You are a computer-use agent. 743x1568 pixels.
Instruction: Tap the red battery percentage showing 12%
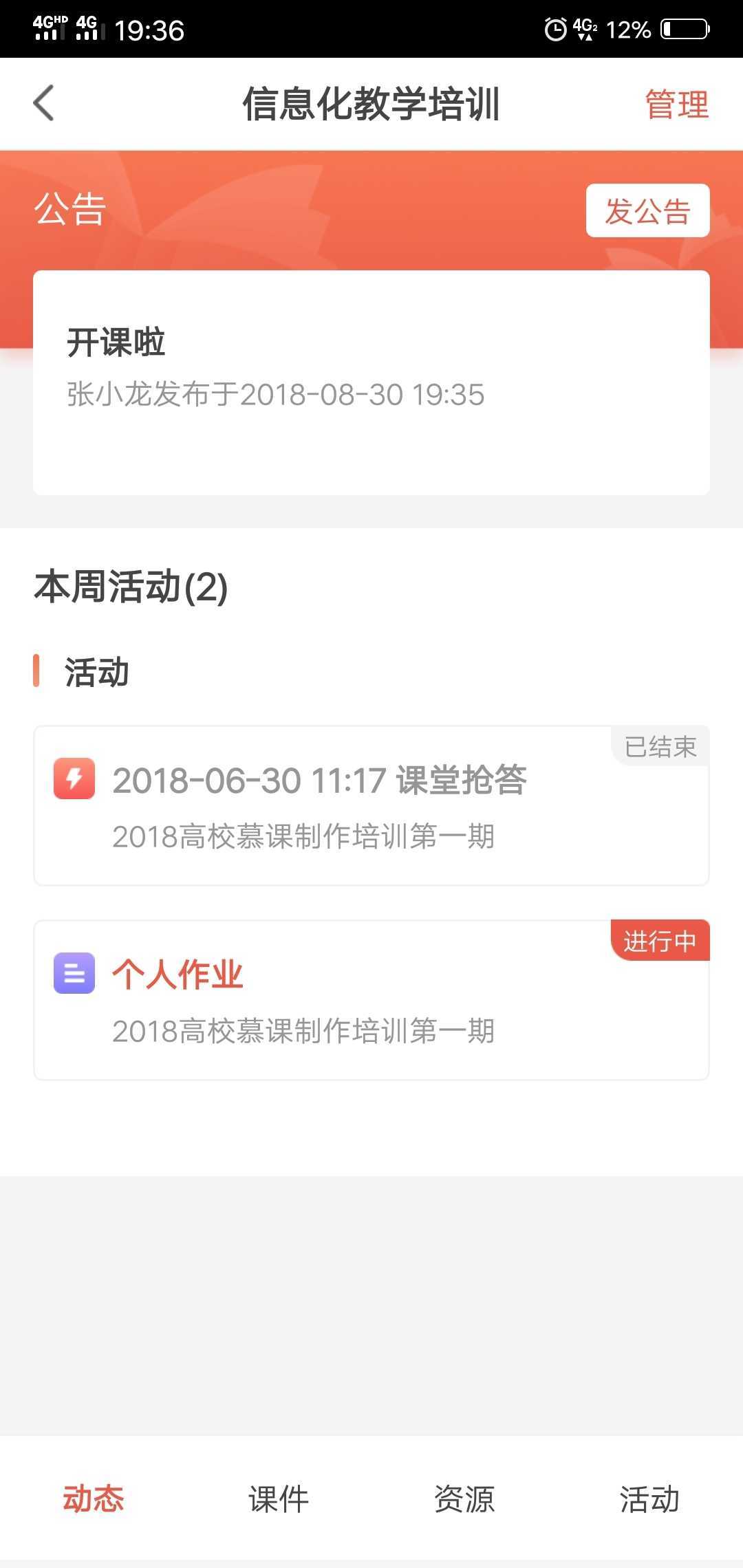point(628,29)
